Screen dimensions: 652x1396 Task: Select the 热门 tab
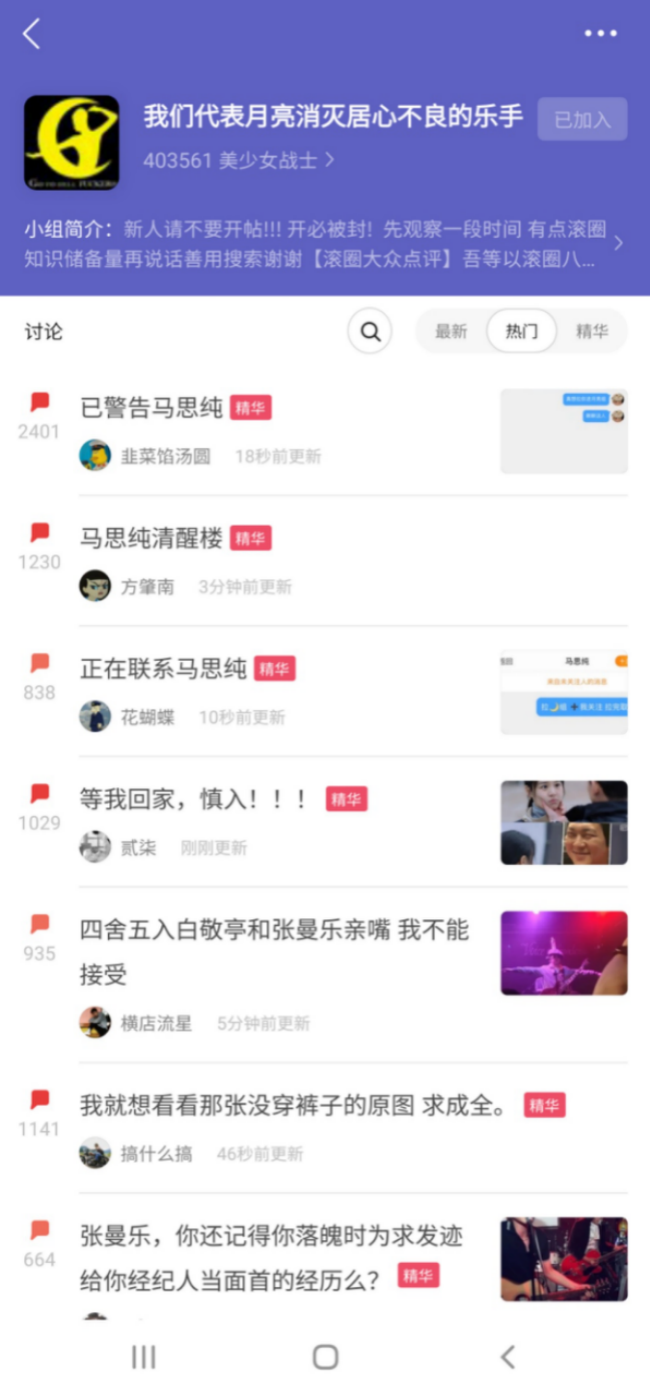click(521, 332)
